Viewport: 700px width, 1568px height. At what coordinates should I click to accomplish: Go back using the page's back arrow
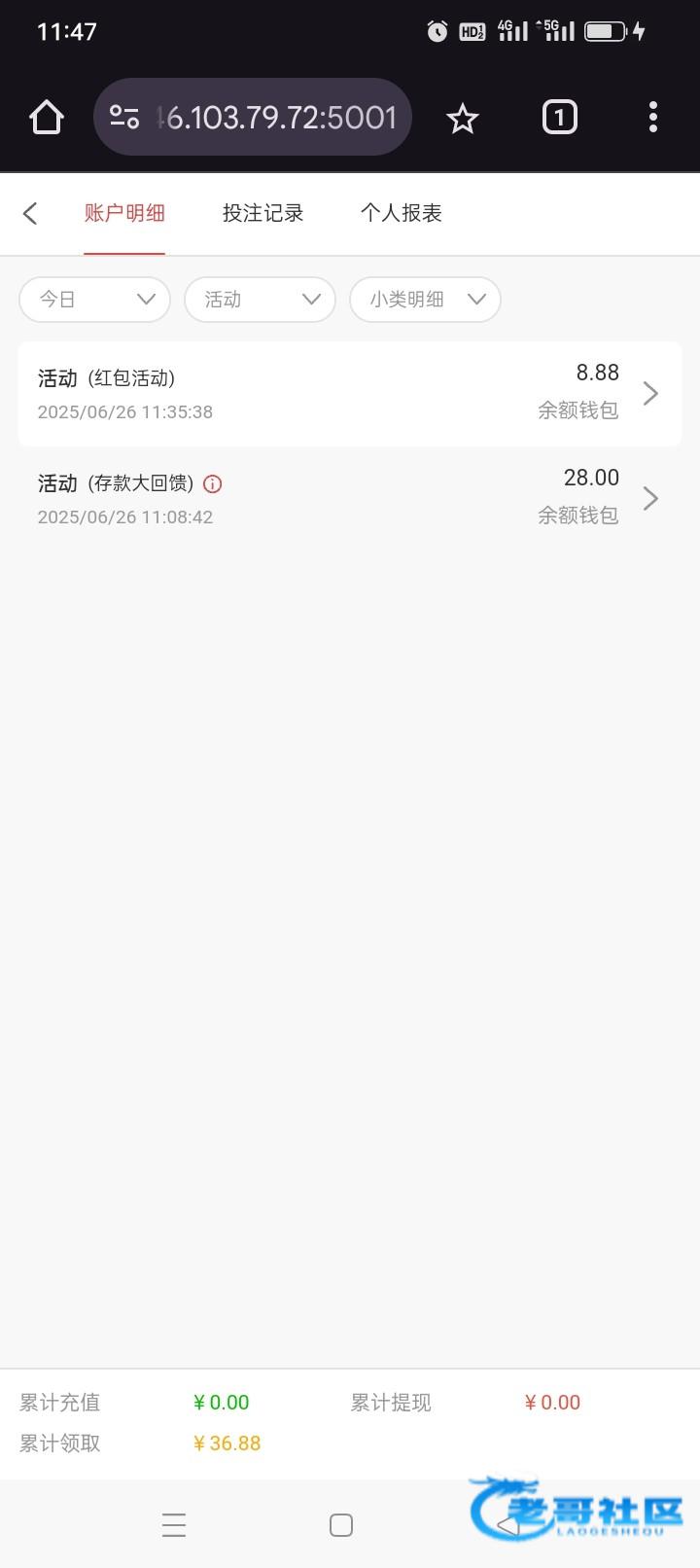click(x=30, y=213)
